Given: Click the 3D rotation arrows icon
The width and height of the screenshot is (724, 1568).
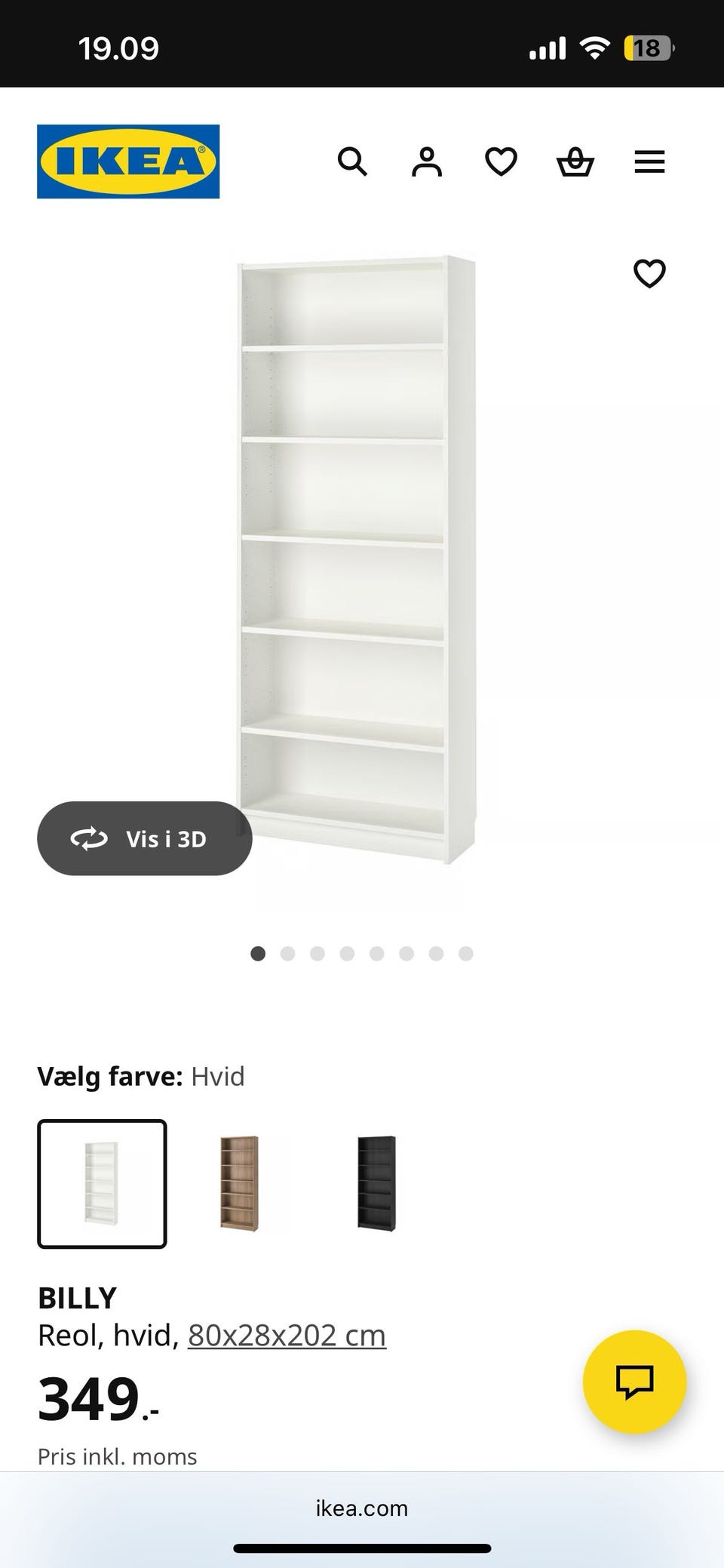Looking at the screenshot, I should click(89, 838).
